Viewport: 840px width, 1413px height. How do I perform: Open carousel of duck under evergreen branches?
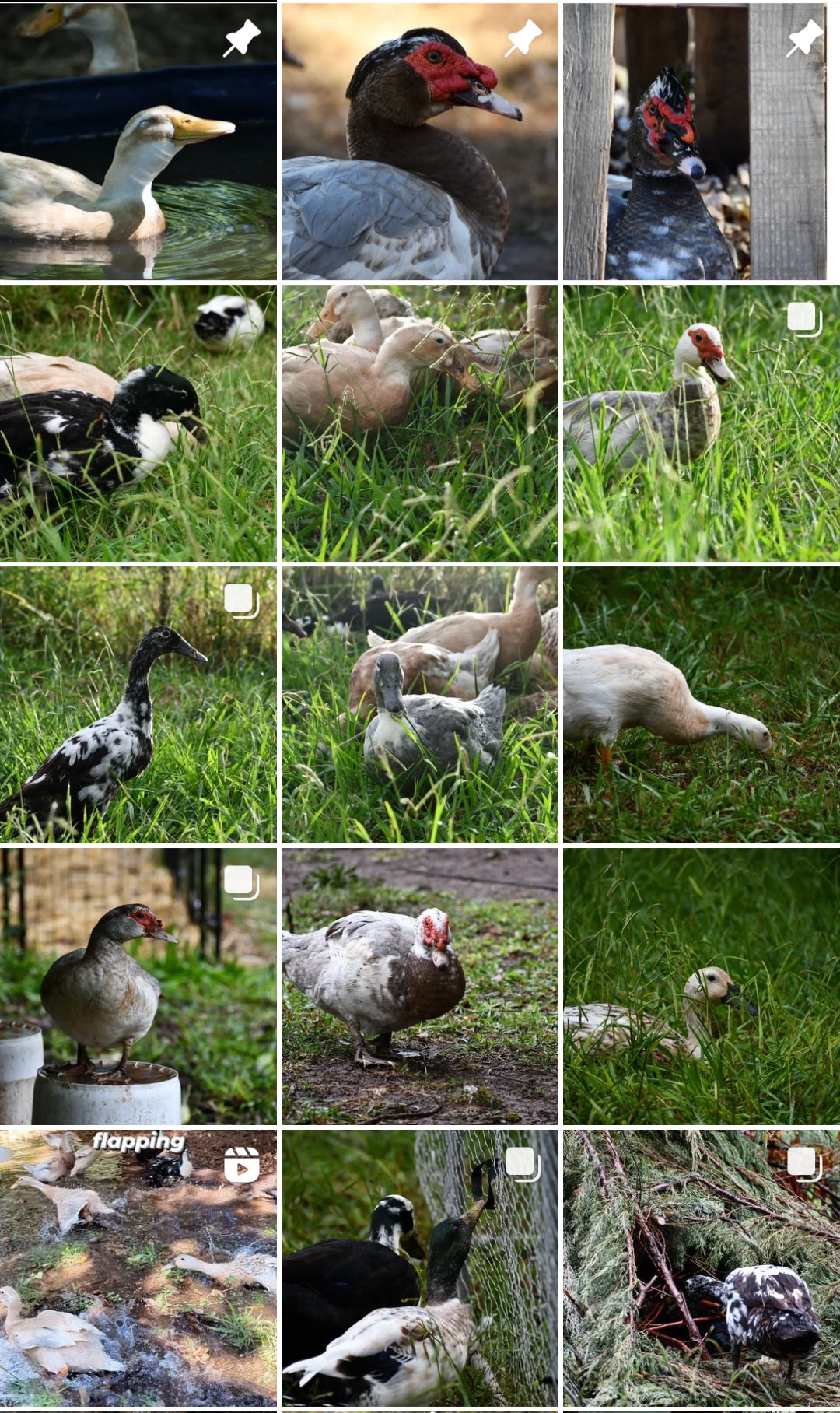701,1268
